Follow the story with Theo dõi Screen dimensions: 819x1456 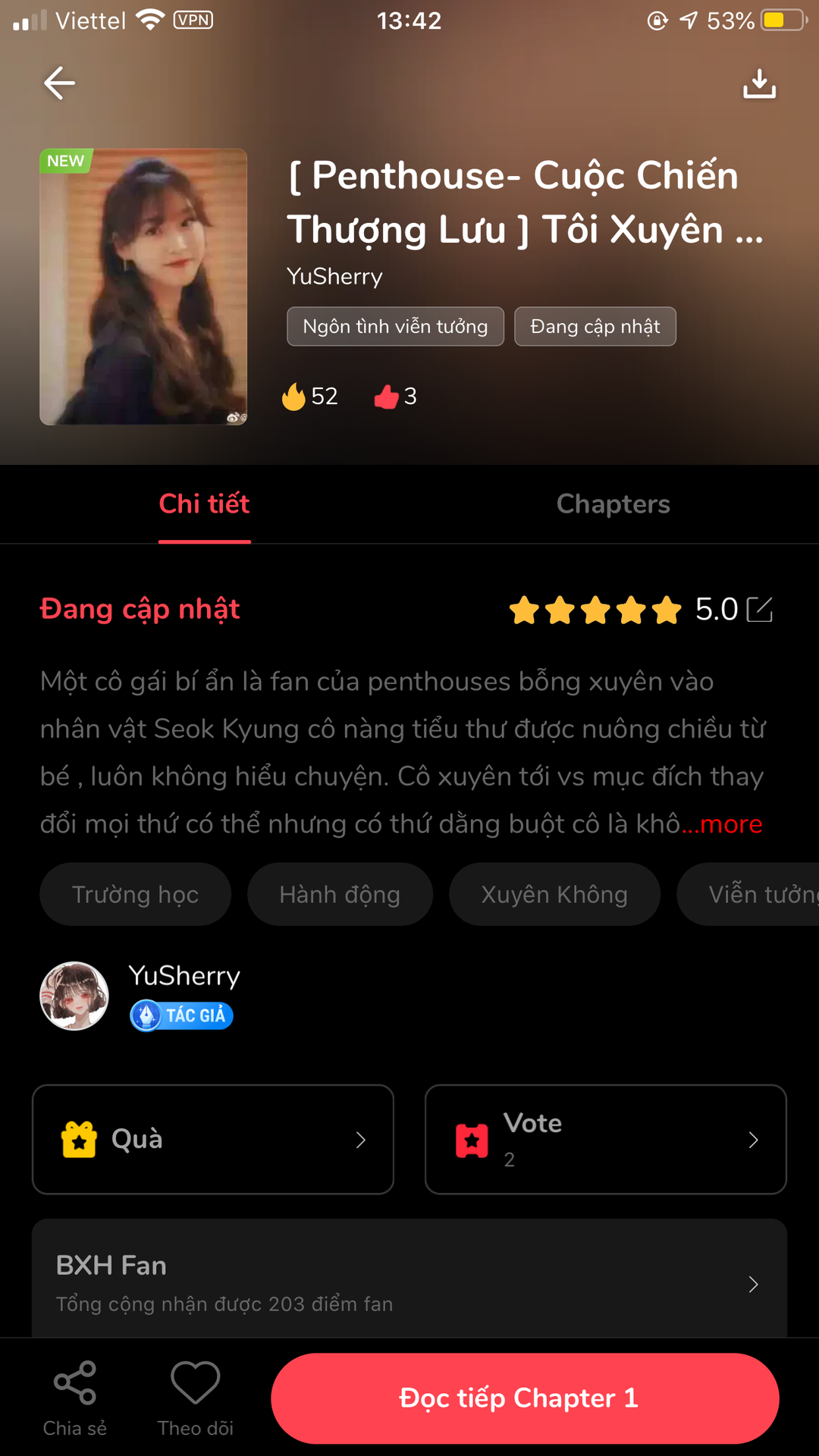(x=195, y=1398)
